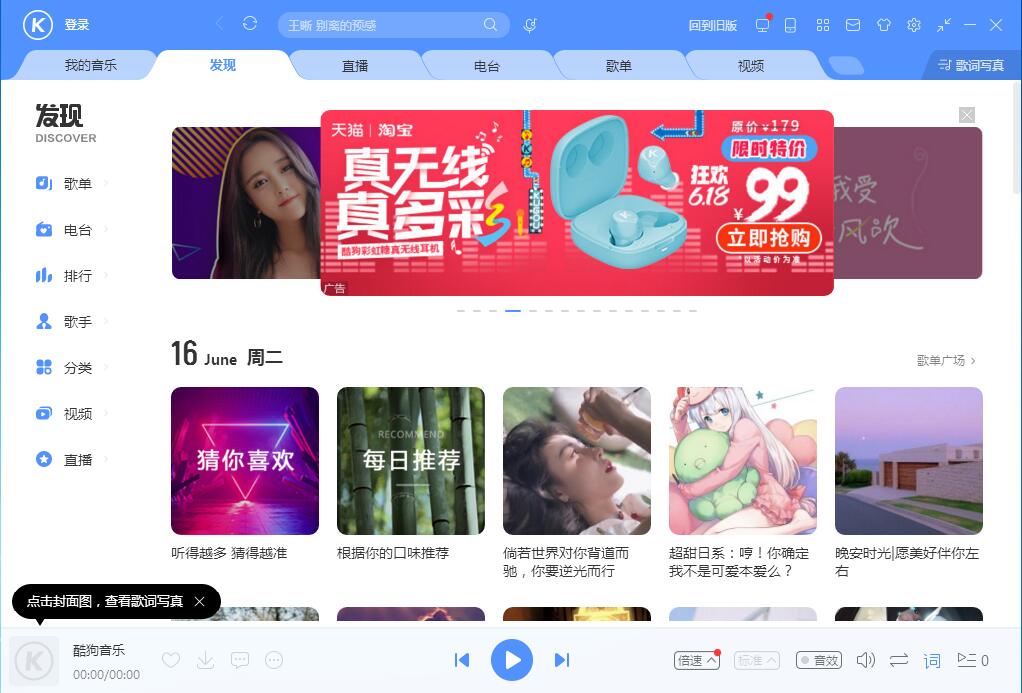Go to the previous track
This screenshot has height=693, width=1022.
pyautogui.click(x=462, y=660)
